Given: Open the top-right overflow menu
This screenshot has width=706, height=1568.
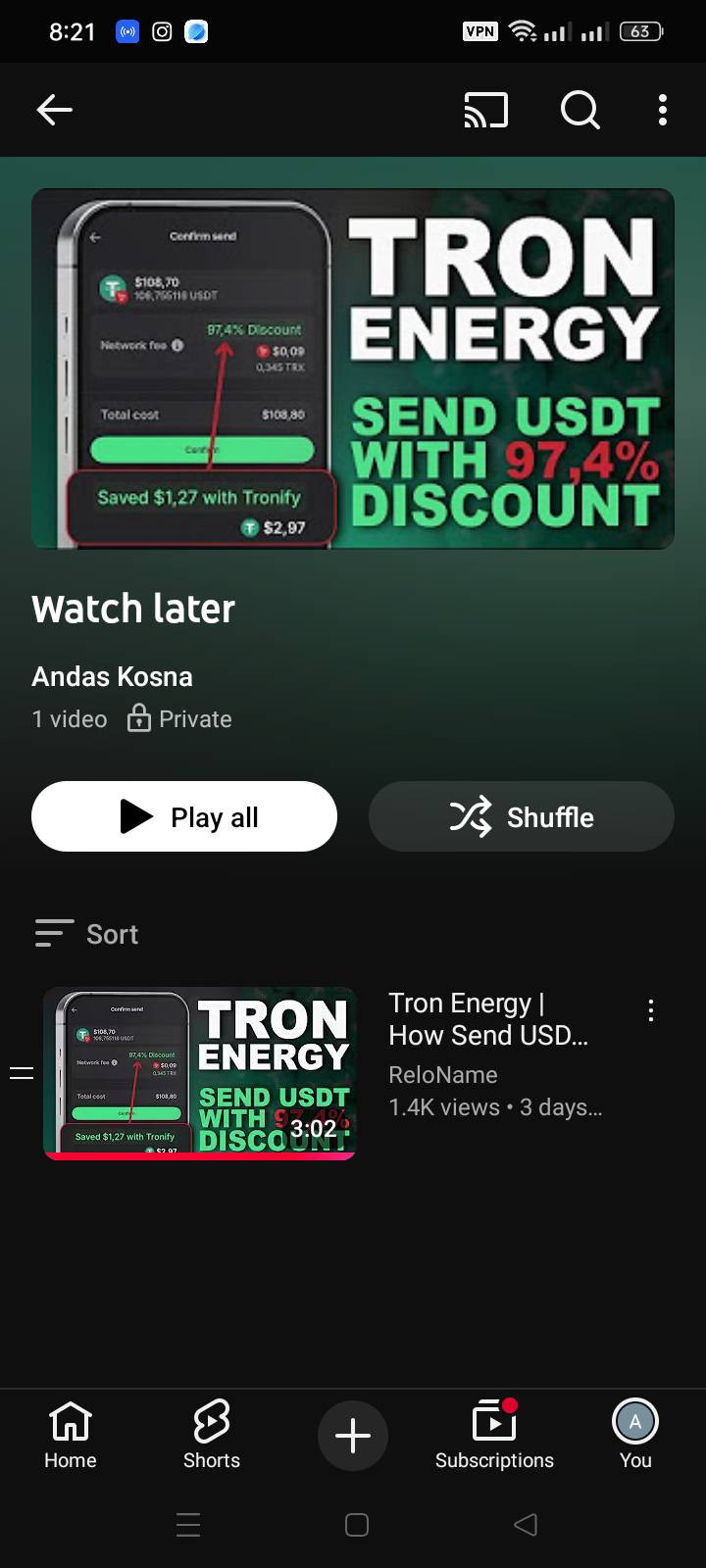Looking at the screenshot, I should [663, 110].
